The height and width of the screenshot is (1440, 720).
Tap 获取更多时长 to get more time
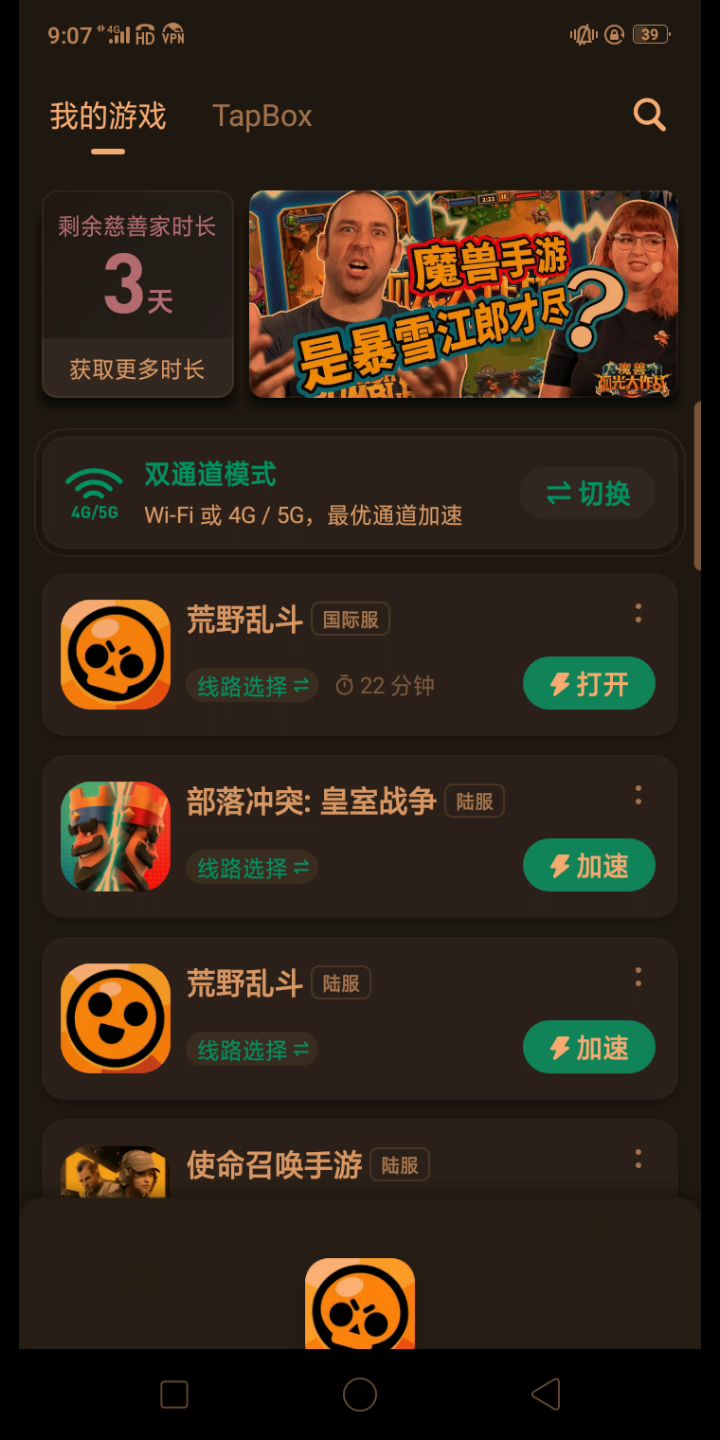point(137,369)
